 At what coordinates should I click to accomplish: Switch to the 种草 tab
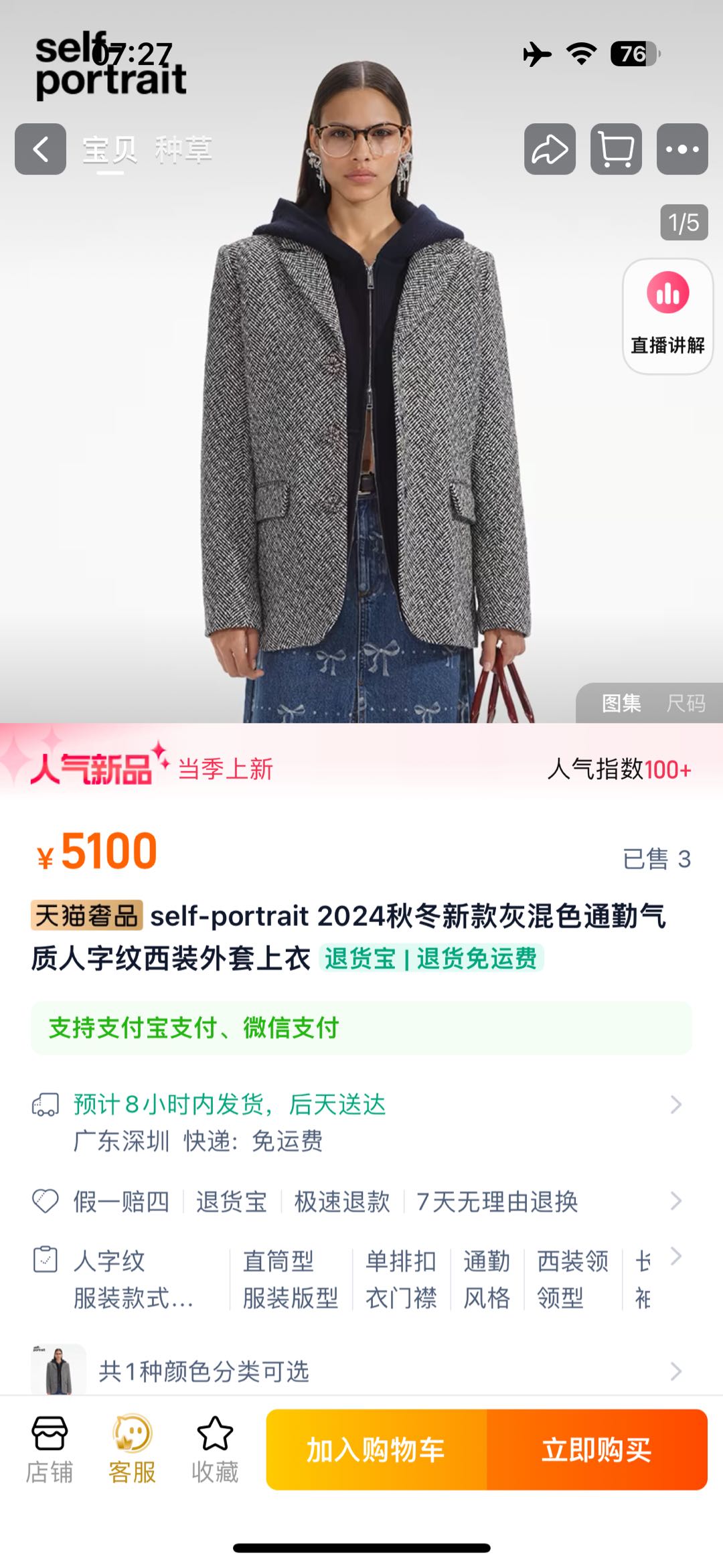pyautogui.click(x=183, y=149)
